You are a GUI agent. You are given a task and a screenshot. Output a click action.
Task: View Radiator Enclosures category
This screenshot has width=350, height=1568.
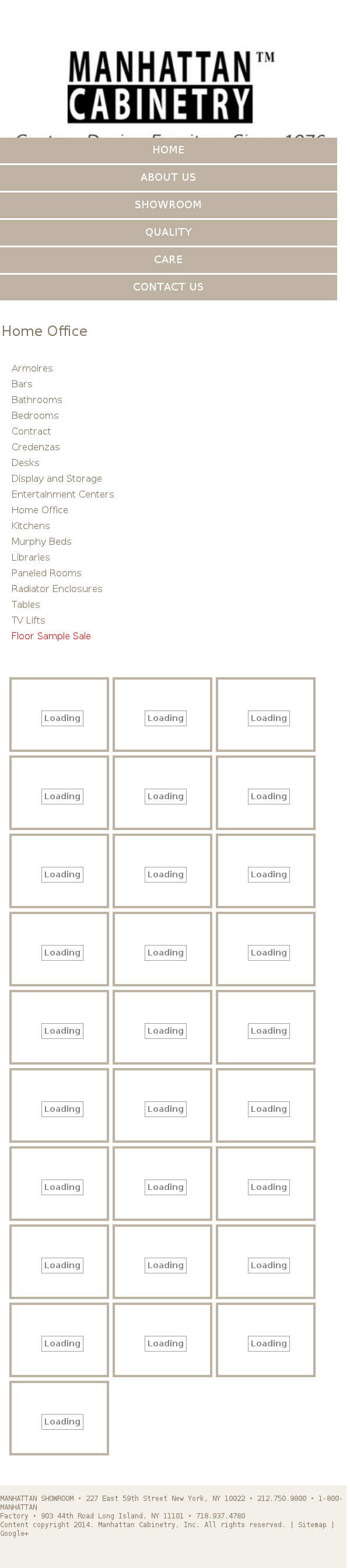pyautogui.click(x=57, y=589)
